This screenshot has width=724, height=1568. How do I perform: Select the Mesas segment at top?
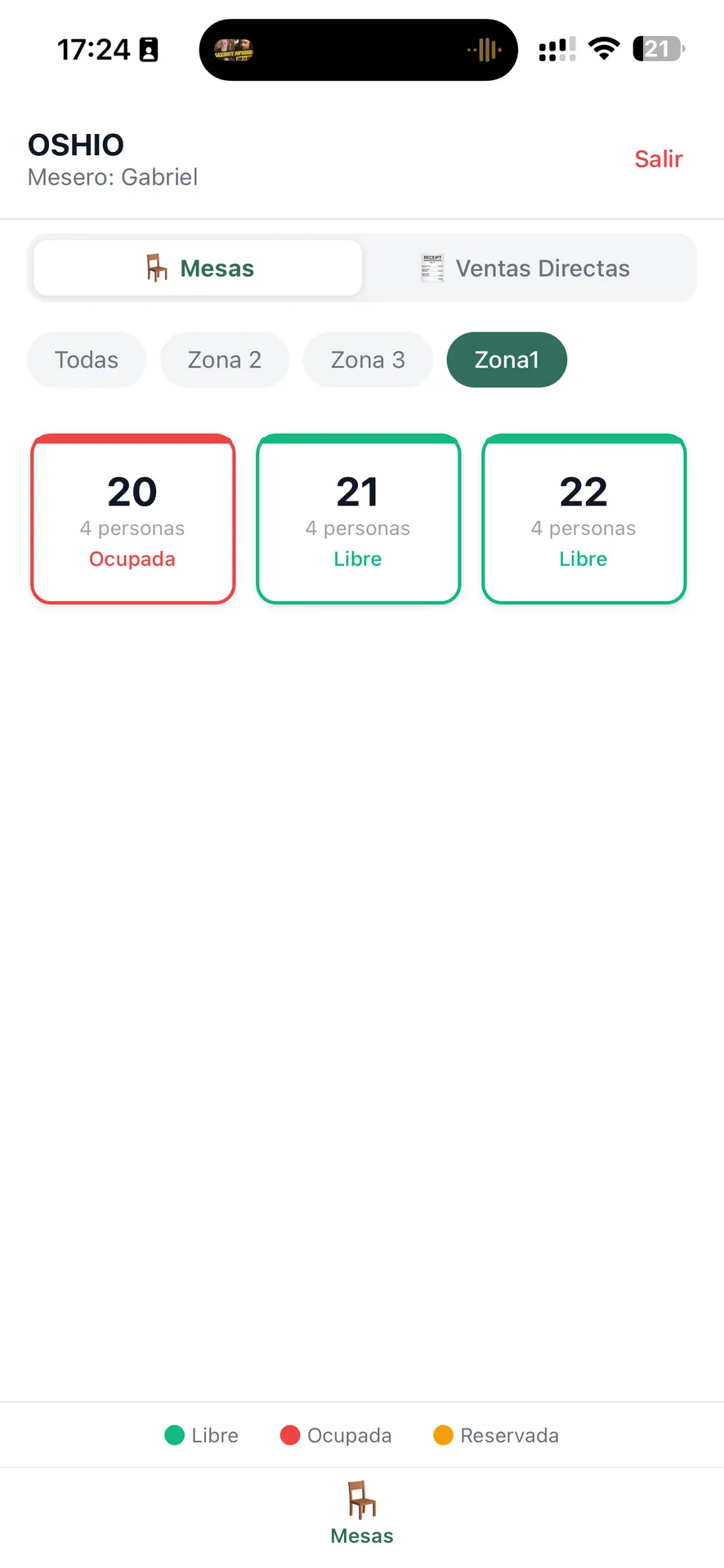[x=199, y=269]
